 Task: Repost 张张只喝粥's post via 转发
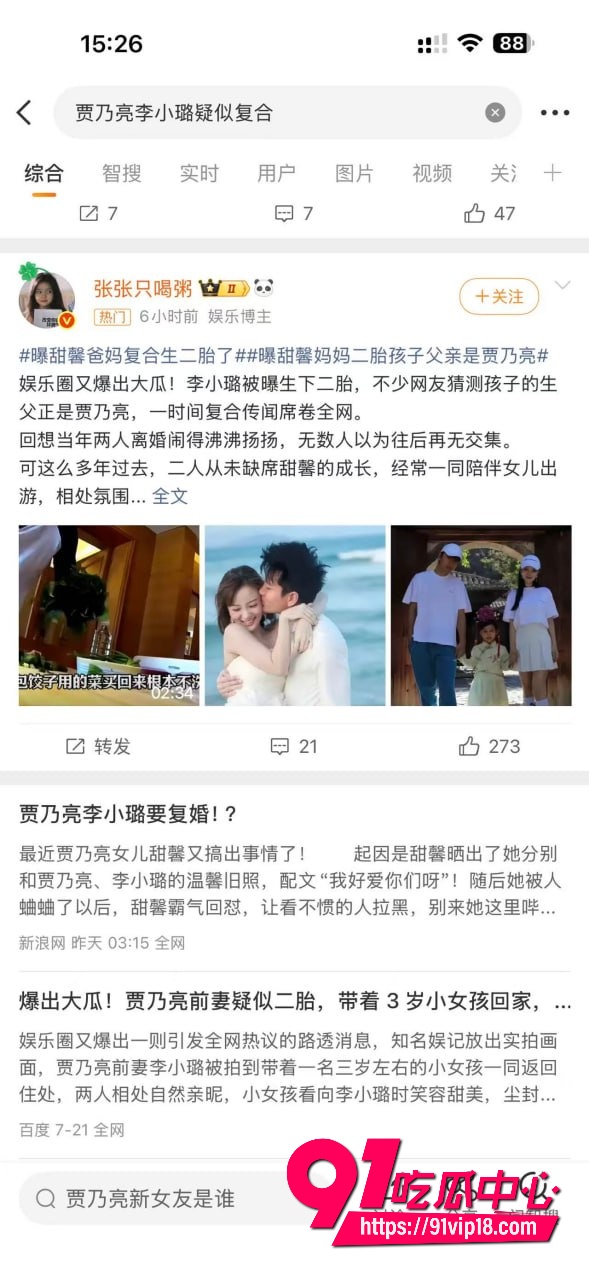(x=98, y=746)
